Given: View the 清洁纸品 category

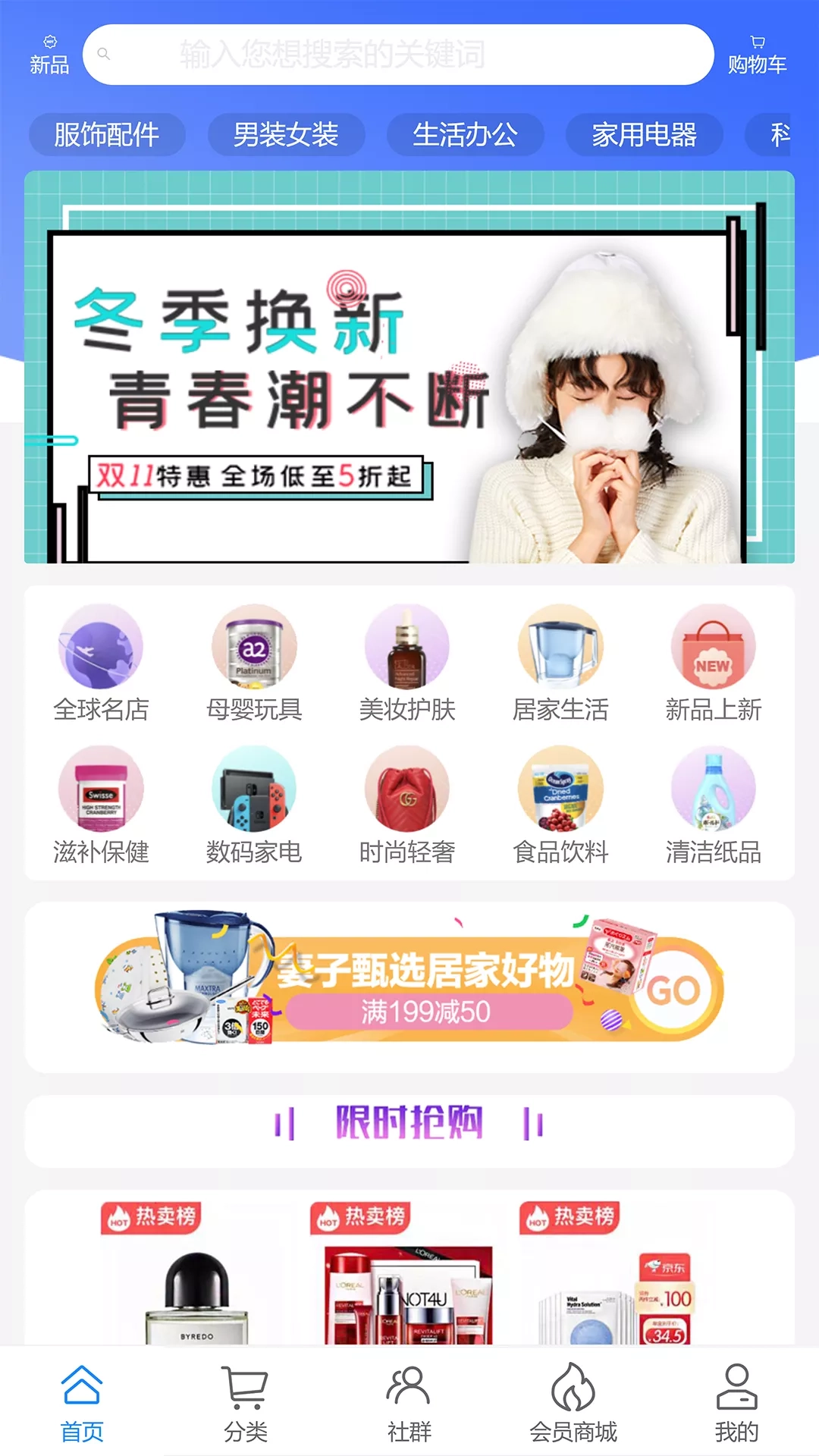Looking at the screenshot, I should [x=713, y=805].
